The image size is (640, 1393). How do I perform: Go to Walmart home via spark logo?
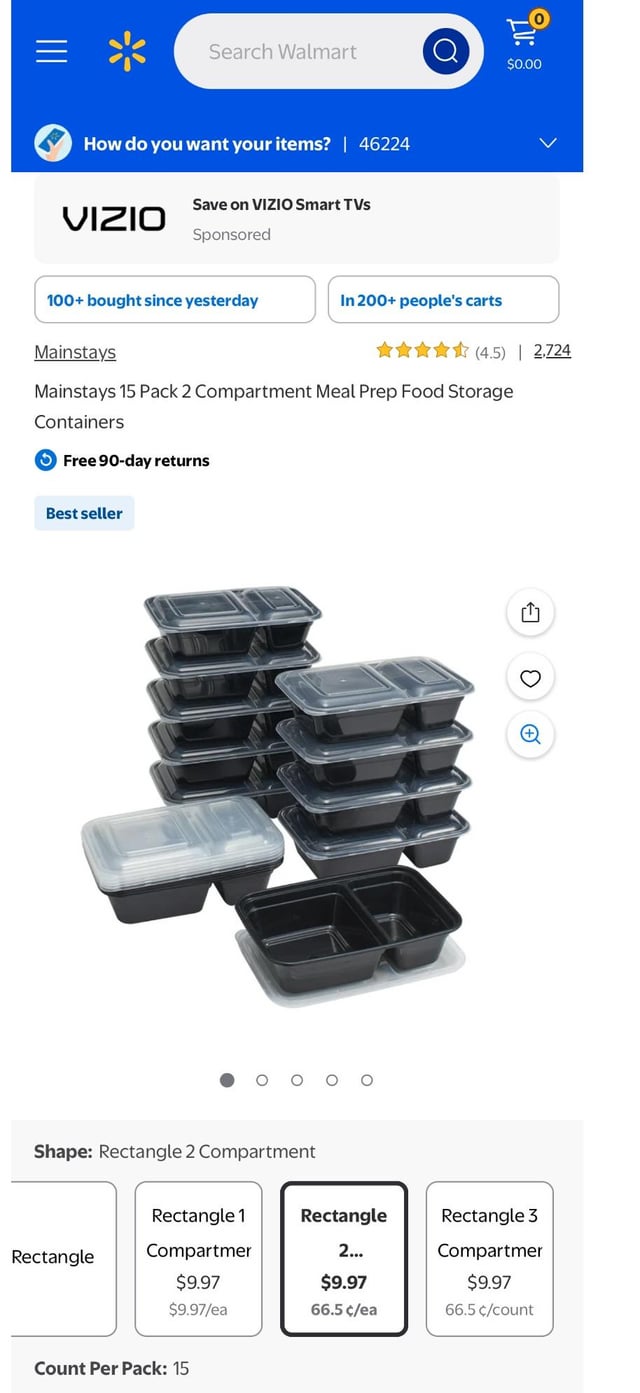(127, 51)
